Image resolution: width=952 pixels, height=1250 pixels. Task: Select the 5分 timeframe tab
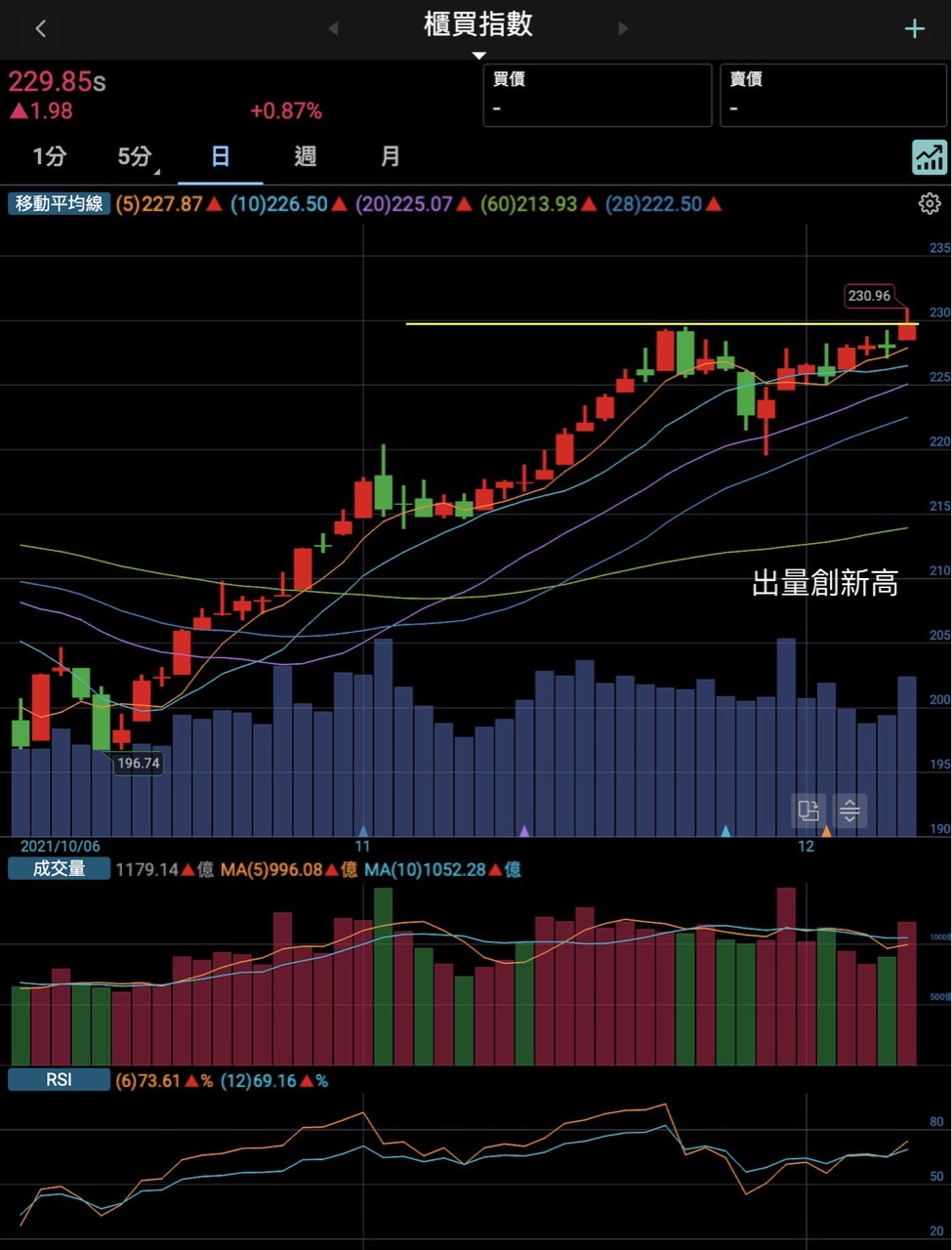135,156
